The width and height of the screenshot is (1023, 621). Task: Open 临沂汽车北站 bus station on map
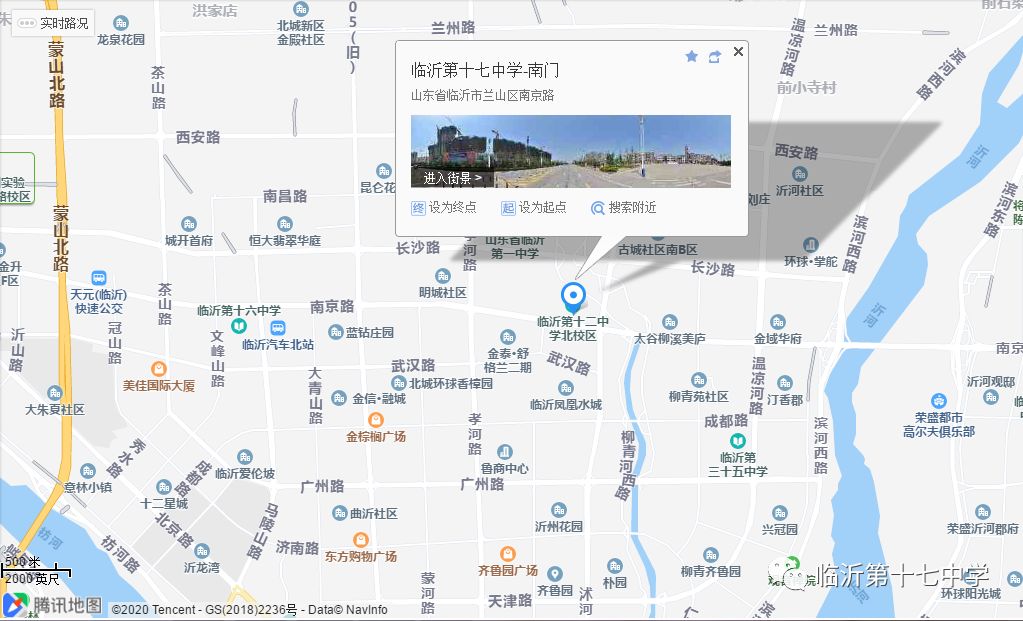click(x=278, y=329)
